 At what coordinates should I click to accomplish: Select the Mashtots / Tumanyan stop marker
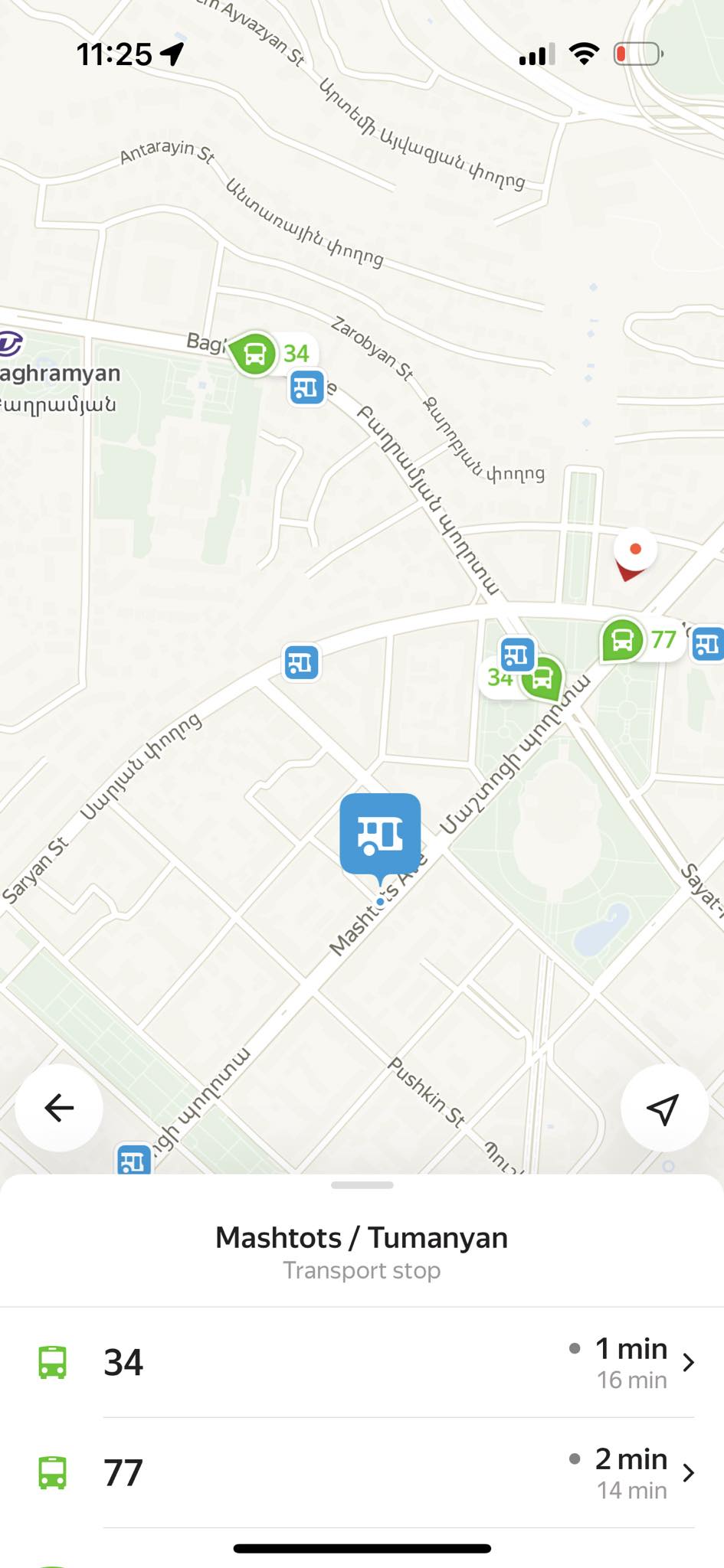tap(380, 835)
